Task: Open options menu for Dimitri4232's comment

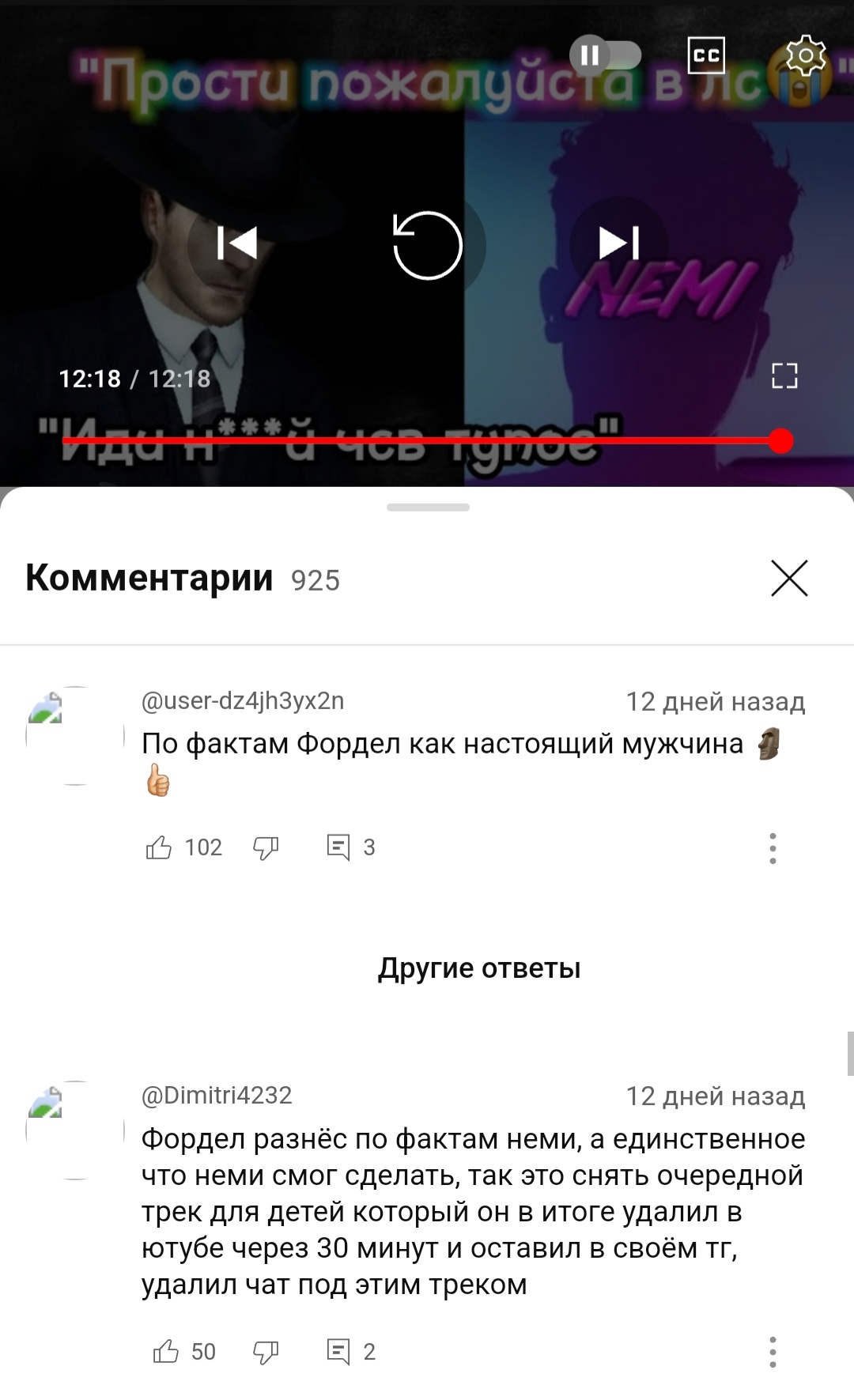Action: point(773,1353)
